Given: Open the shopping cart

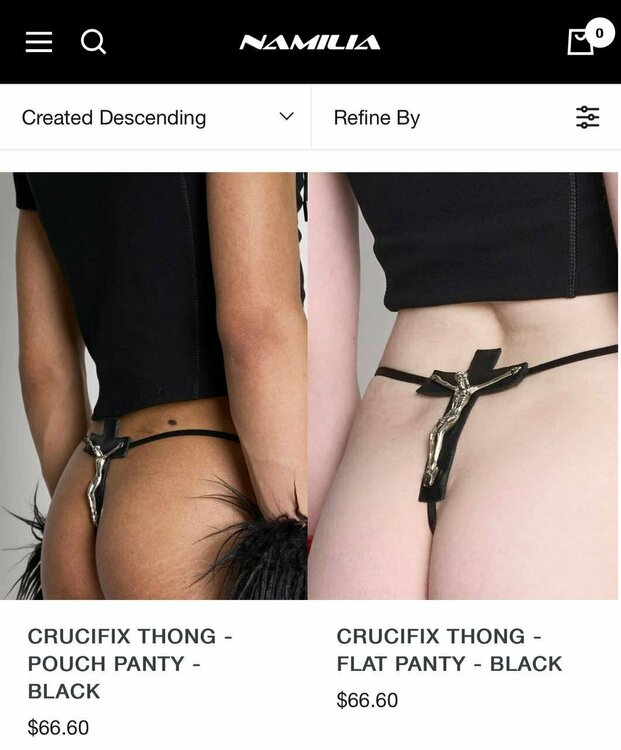Looking at the screenshot, I should point(582,41).
